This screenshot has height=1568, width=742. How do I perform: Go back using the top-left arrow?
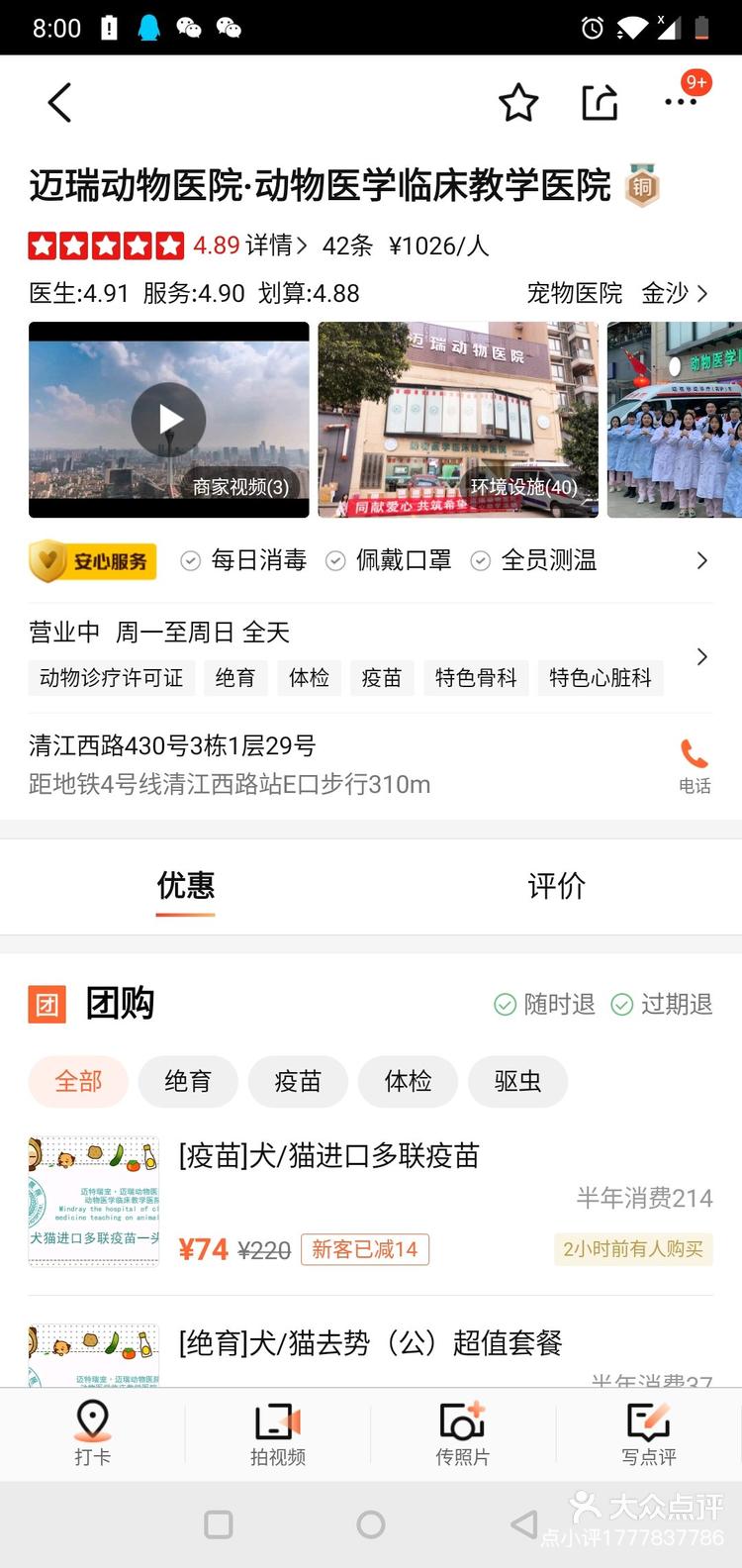[x=60, y=103]
